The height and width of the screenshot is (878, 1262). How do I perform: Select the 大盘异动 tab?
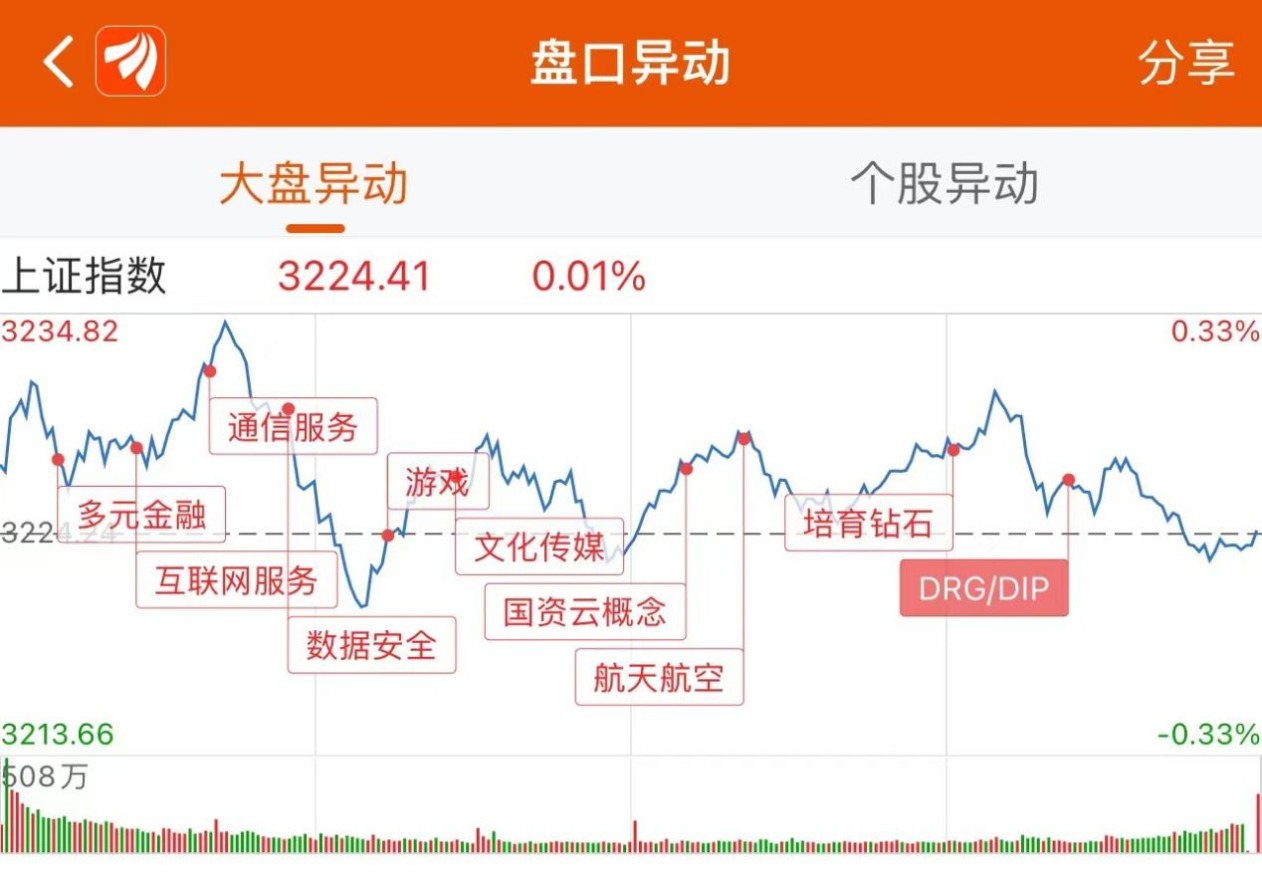click(x=314, y=184)
